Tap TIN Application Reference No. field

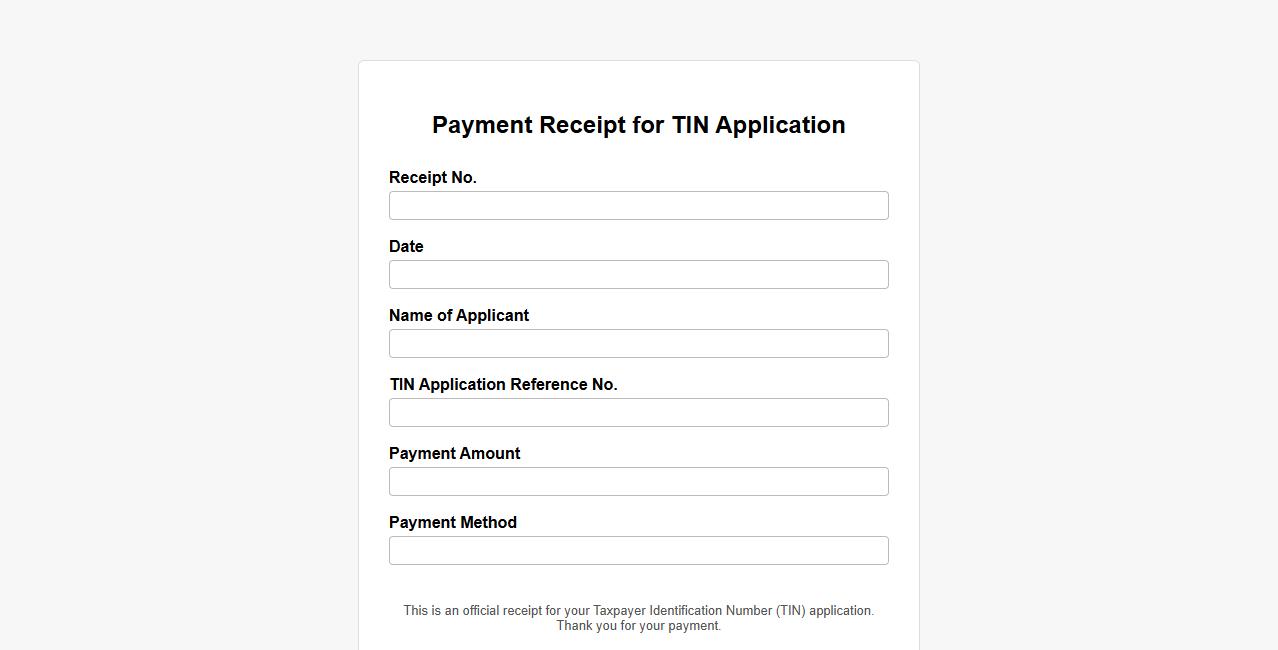638,413
